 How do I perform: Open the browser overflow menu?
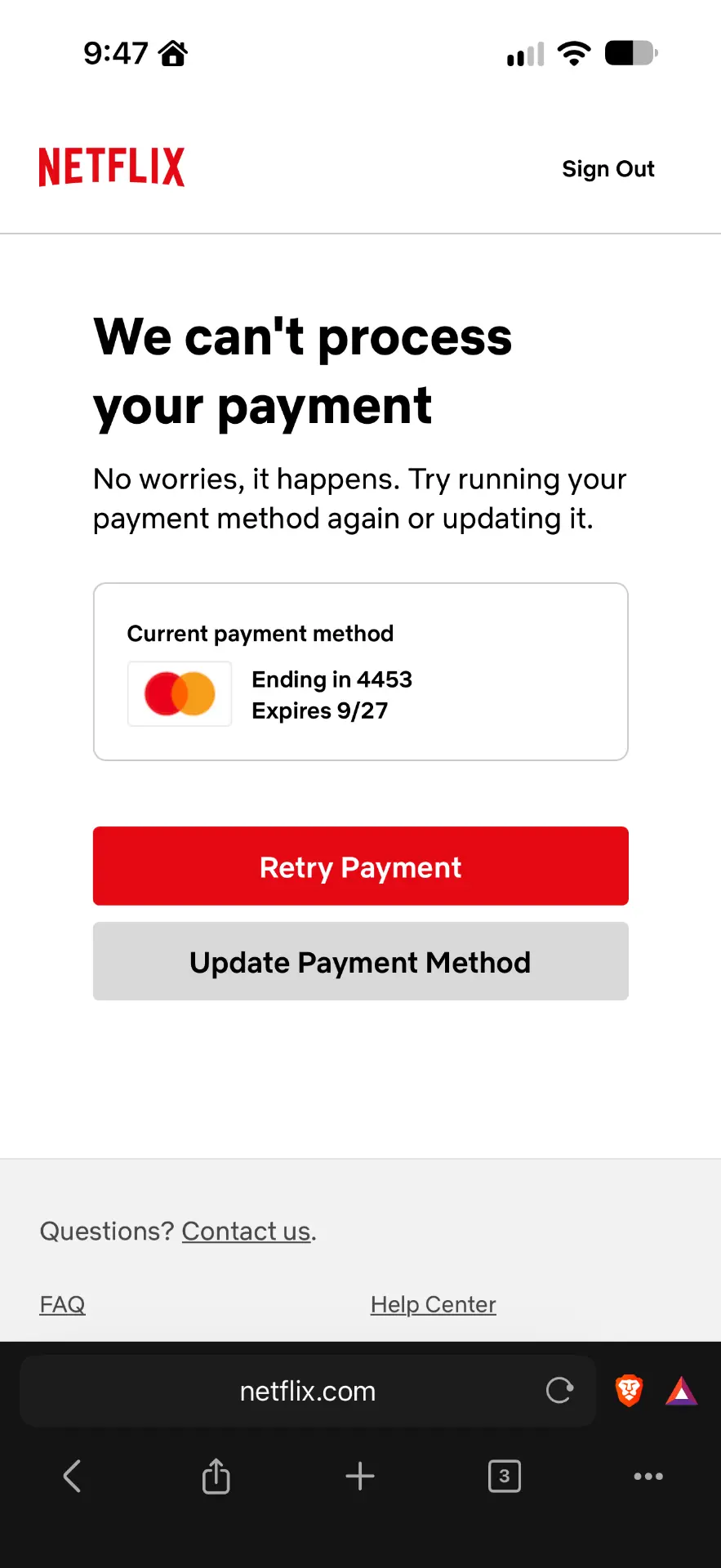pyautogui.click(x=648, y=1476)
